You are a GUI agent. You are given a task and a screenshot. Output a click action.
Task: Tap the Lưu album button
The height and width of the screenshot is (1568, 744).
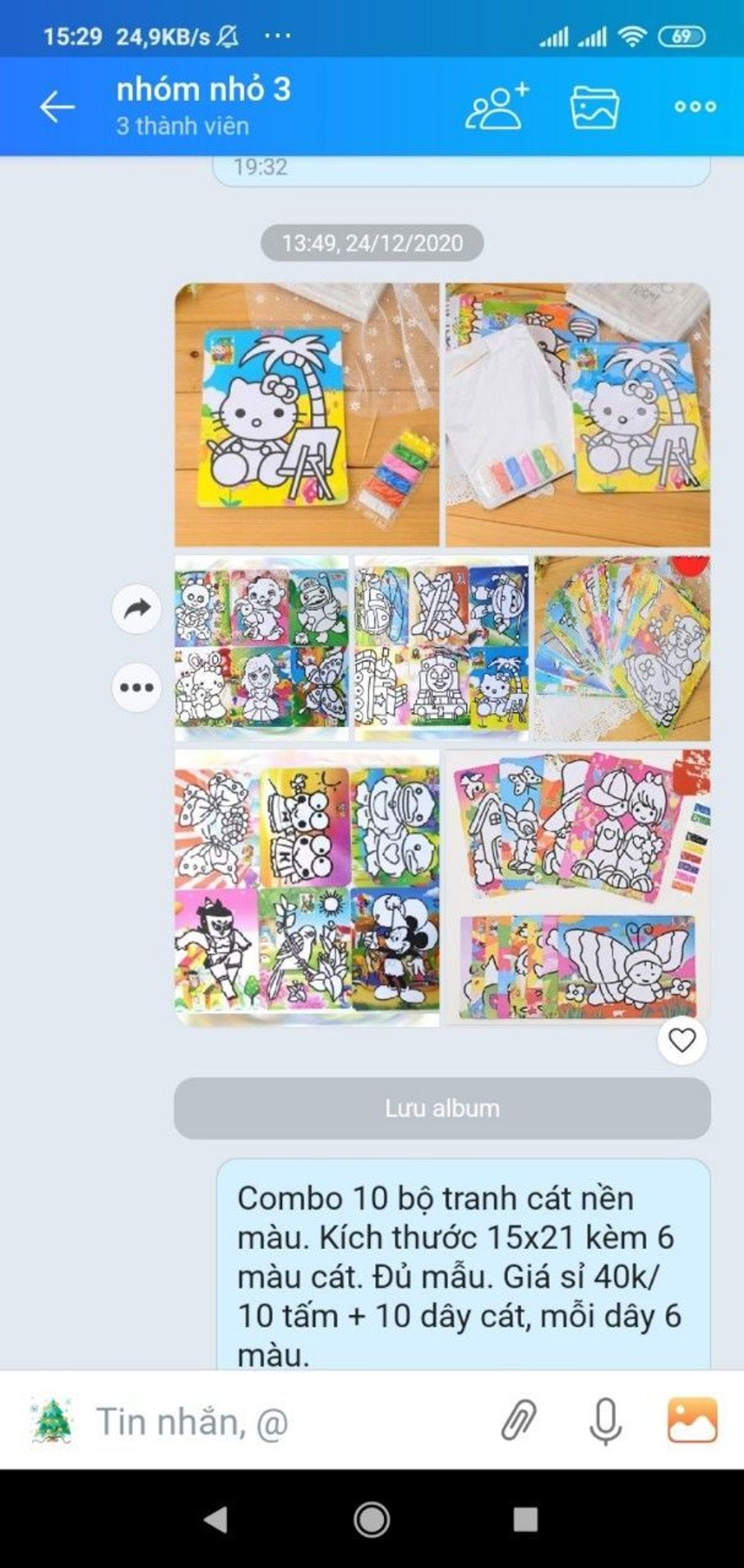pyautogui.click(x=441, y=1108)
